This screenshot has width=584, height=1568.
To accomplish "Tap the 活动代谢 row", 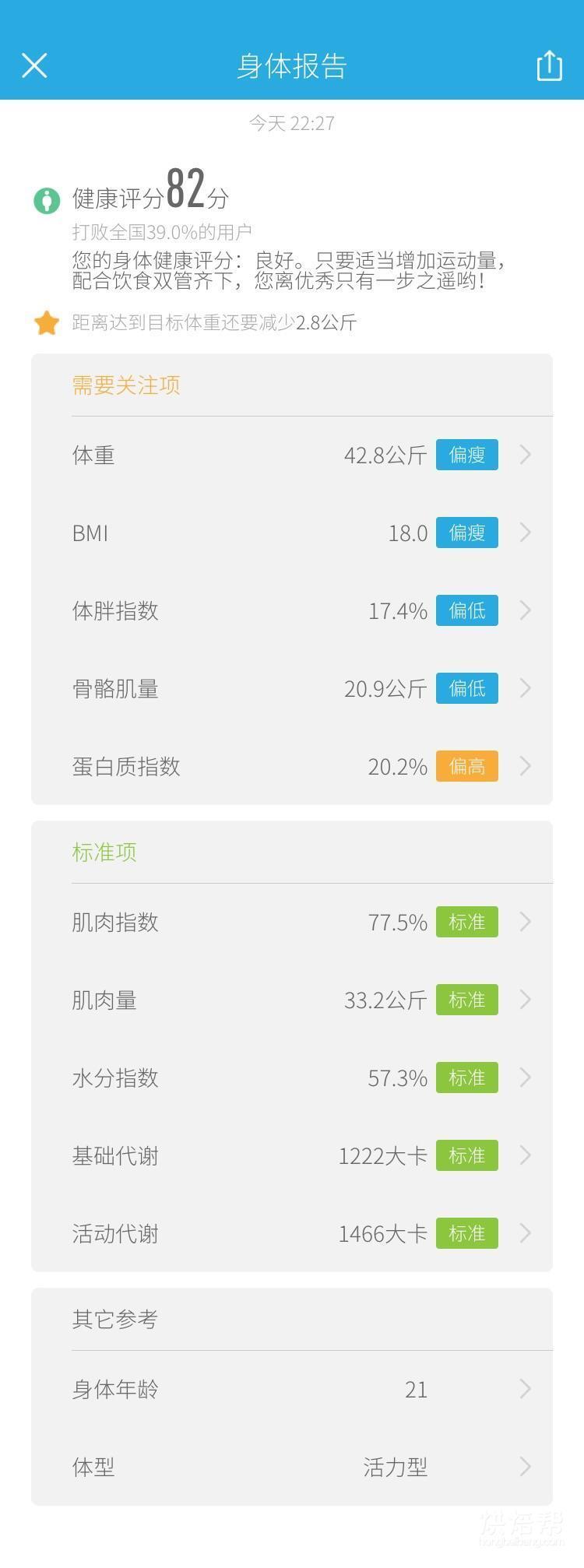I will point(292,1233).
